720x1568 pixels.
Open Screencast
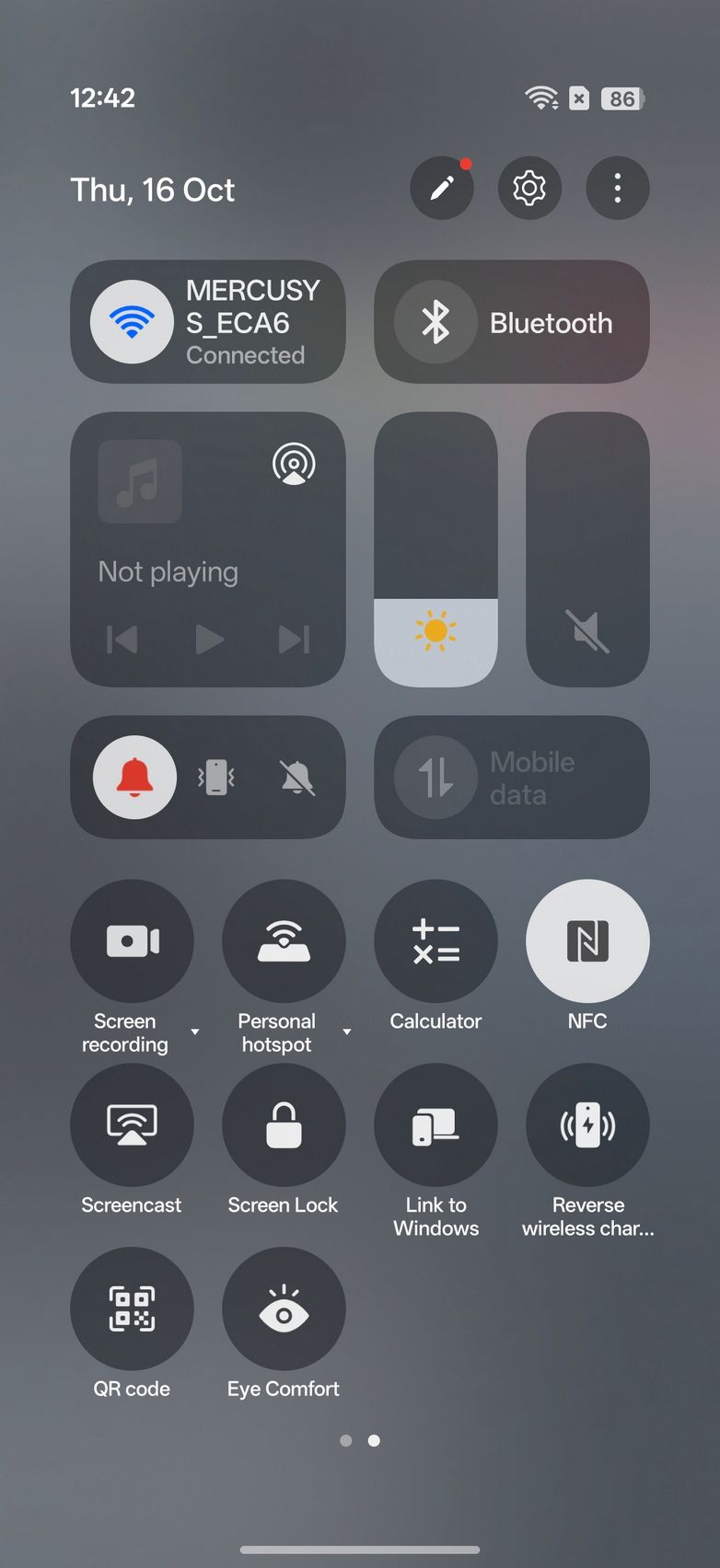132,1124
